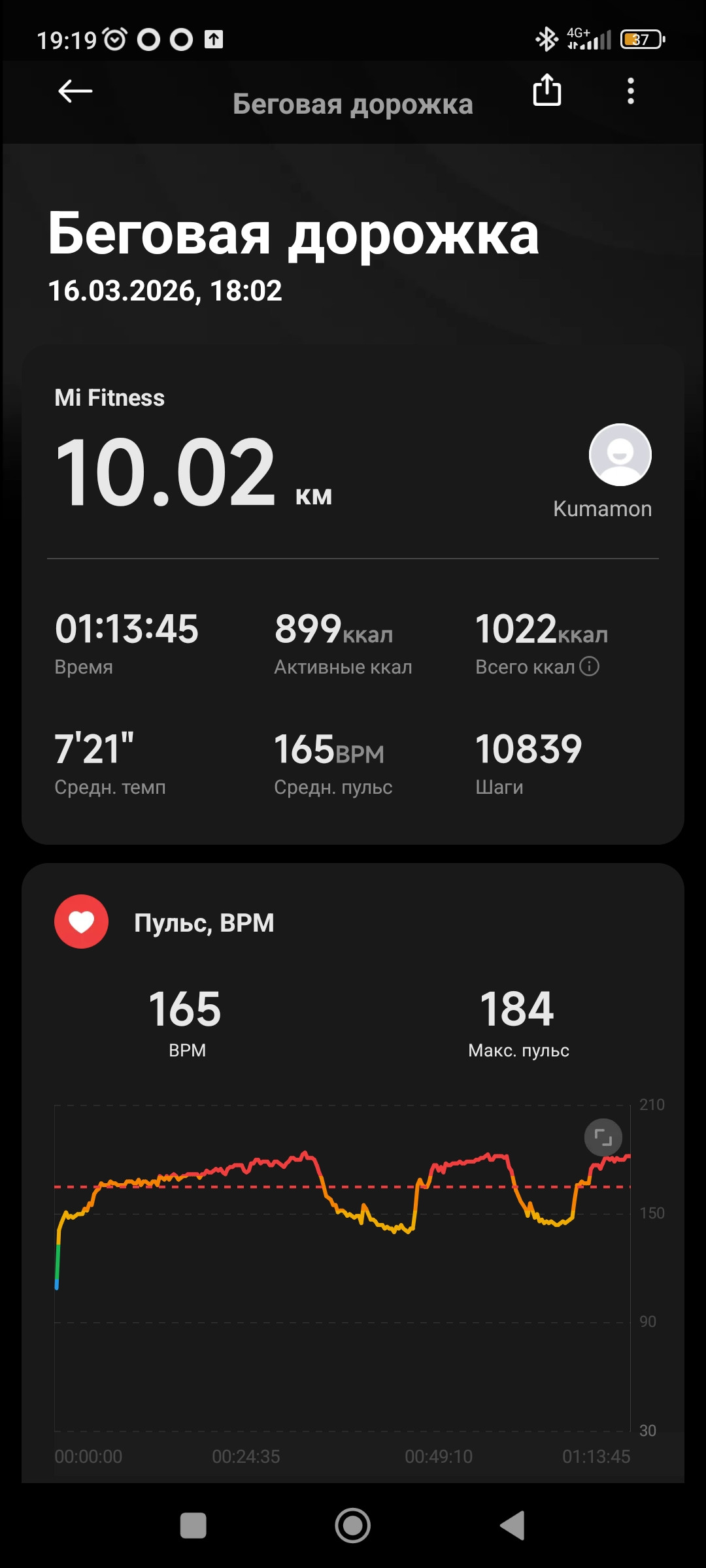
Task: Expand the heart rate chart to fullscreen
Action: click(603, 1137)
